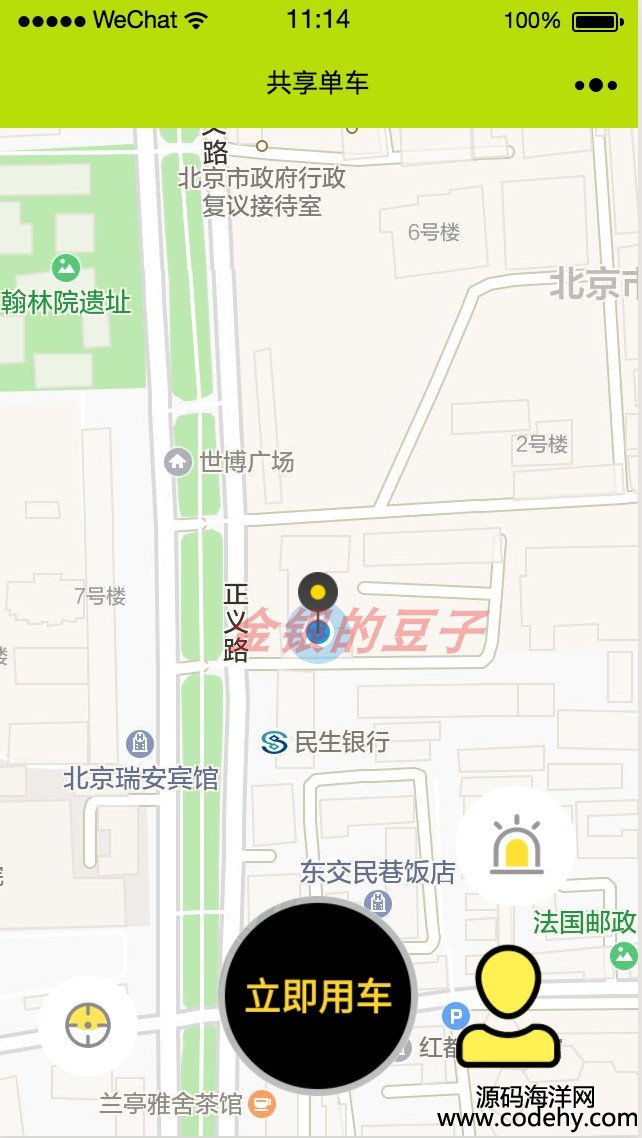Open the mini program overflow menu
642x1138 pixels.
tap(596, 85)
